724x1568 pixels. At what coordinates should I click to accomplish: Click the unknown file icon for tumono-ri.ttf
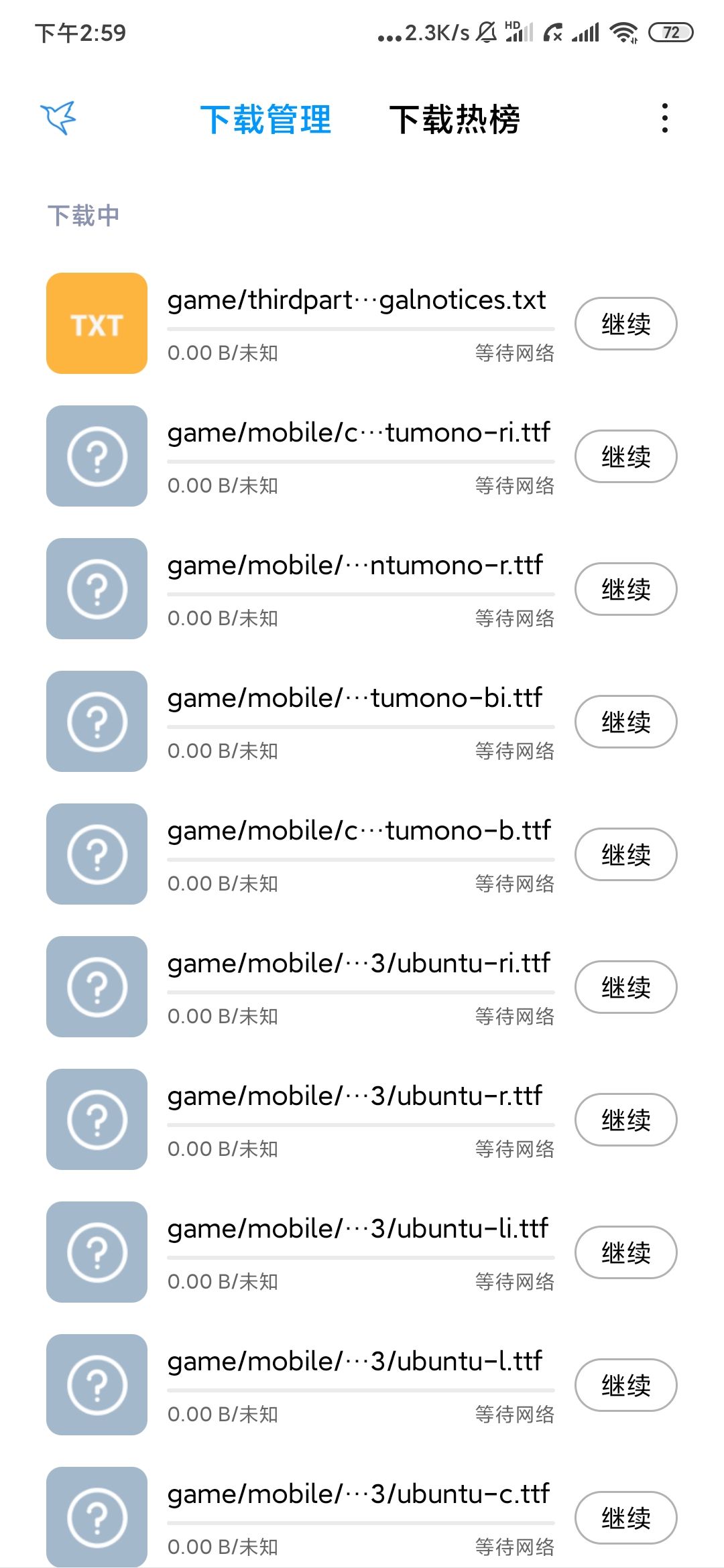96,456
